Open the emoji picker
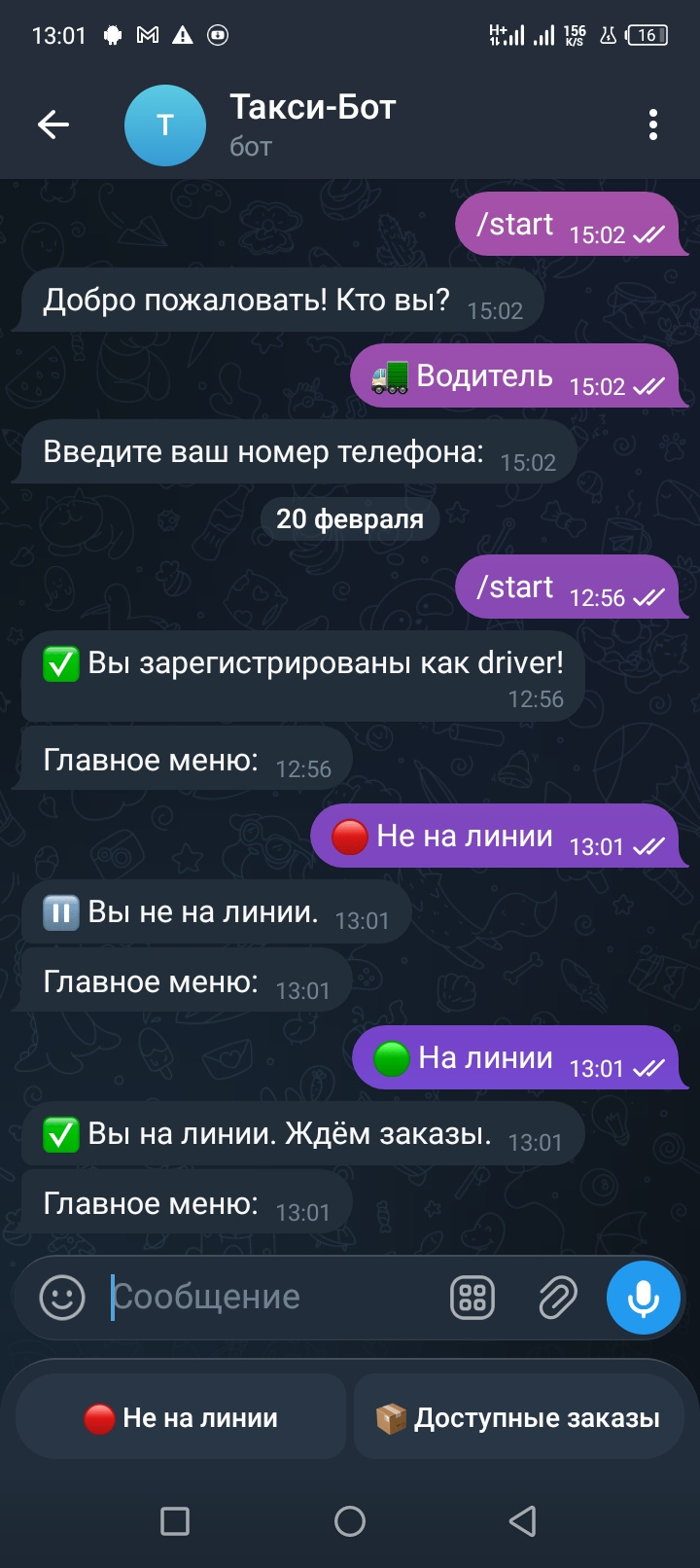The width and height of the screenshot is (700, 1568). [x=62, y=1298]
